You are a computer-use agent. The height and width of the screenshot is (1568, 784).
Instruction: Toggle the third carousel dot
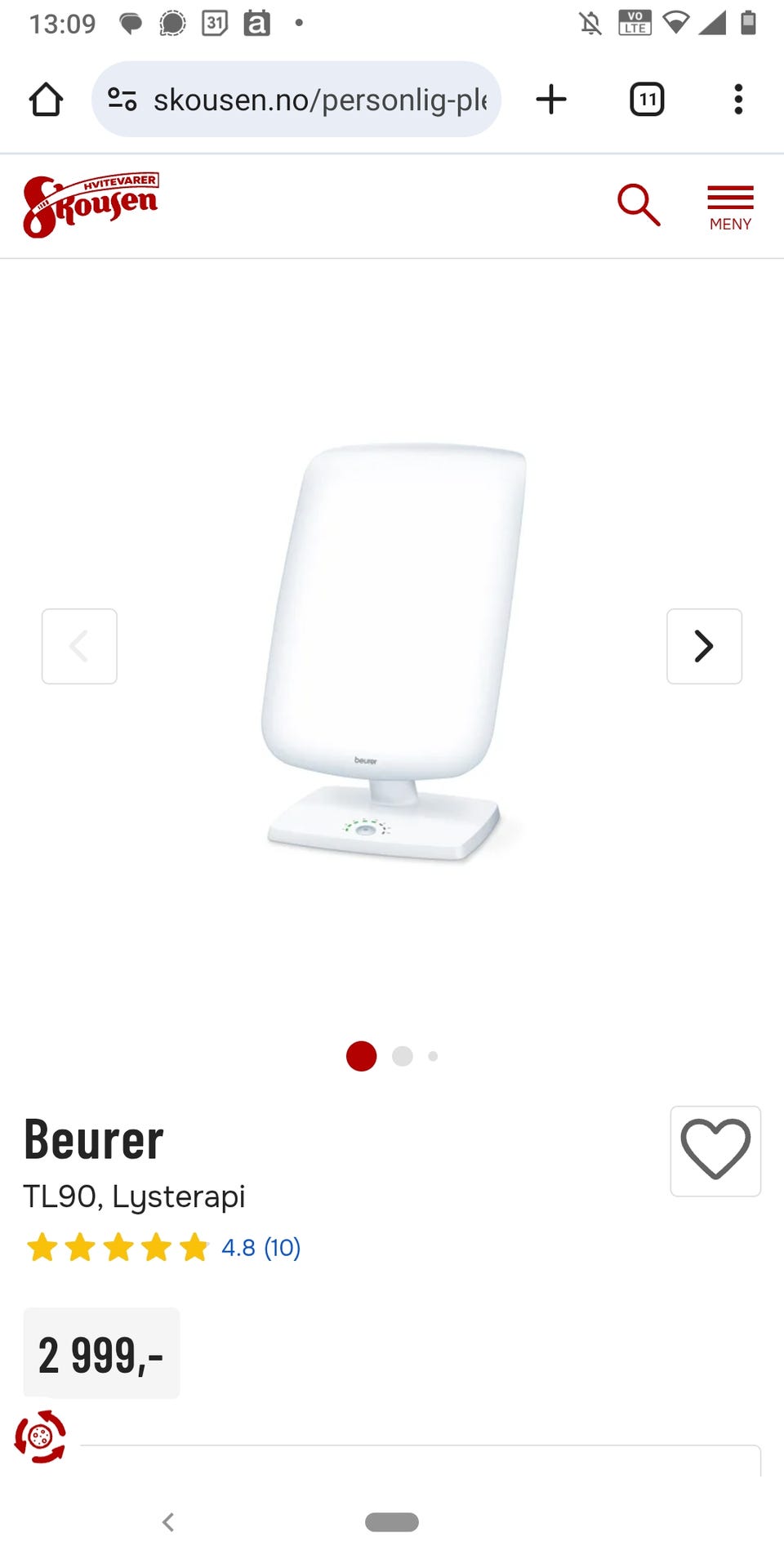pyautogui.click(x=433, y=1056)
